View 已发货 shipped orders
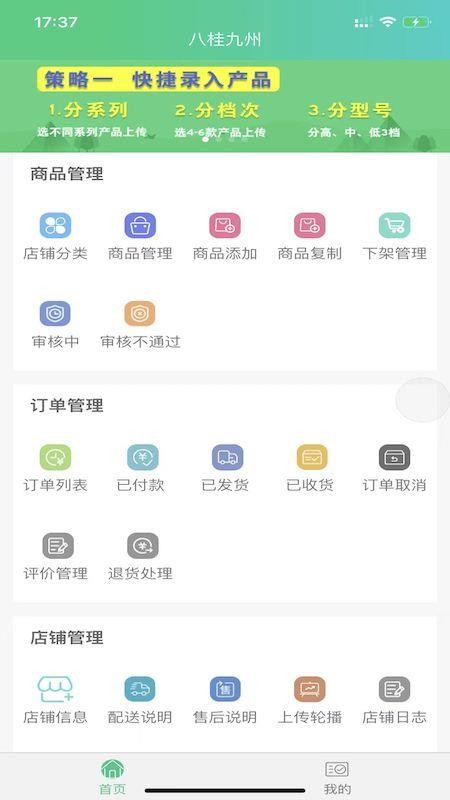Screen dimensions: 450x800 tap(227, 468)
